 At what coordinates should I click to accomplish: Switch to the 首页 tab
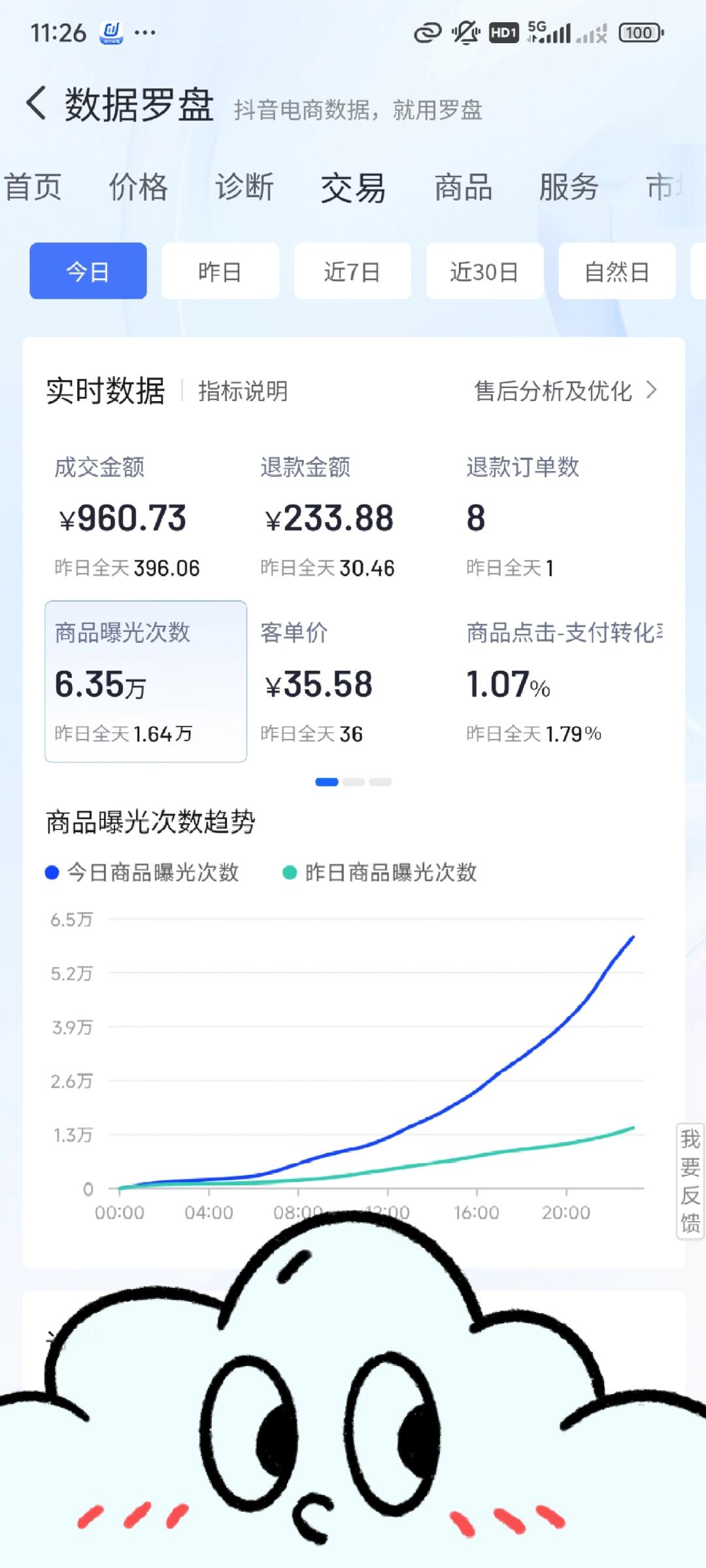pos(33,188)
